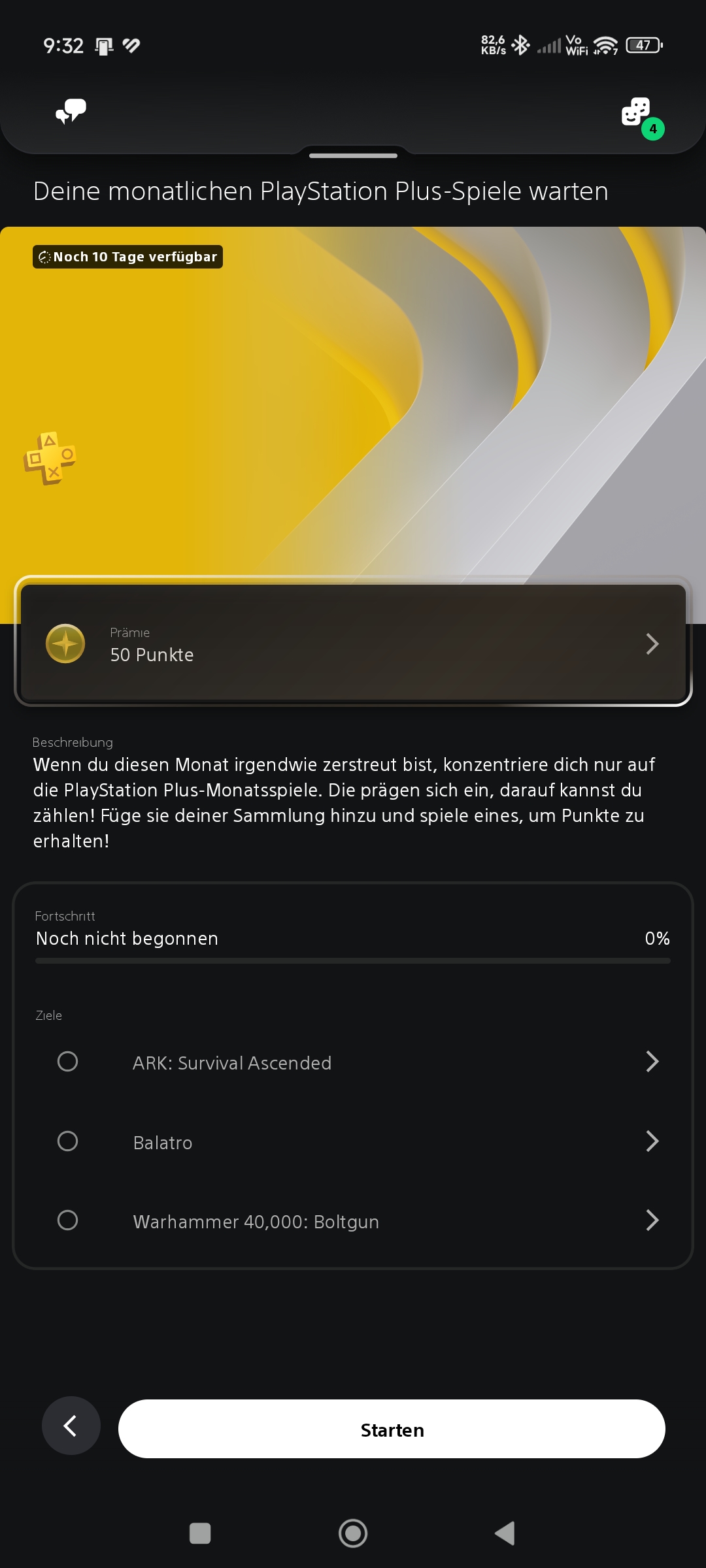
Task: Tap the system home button
Action: click(353, 1533)
